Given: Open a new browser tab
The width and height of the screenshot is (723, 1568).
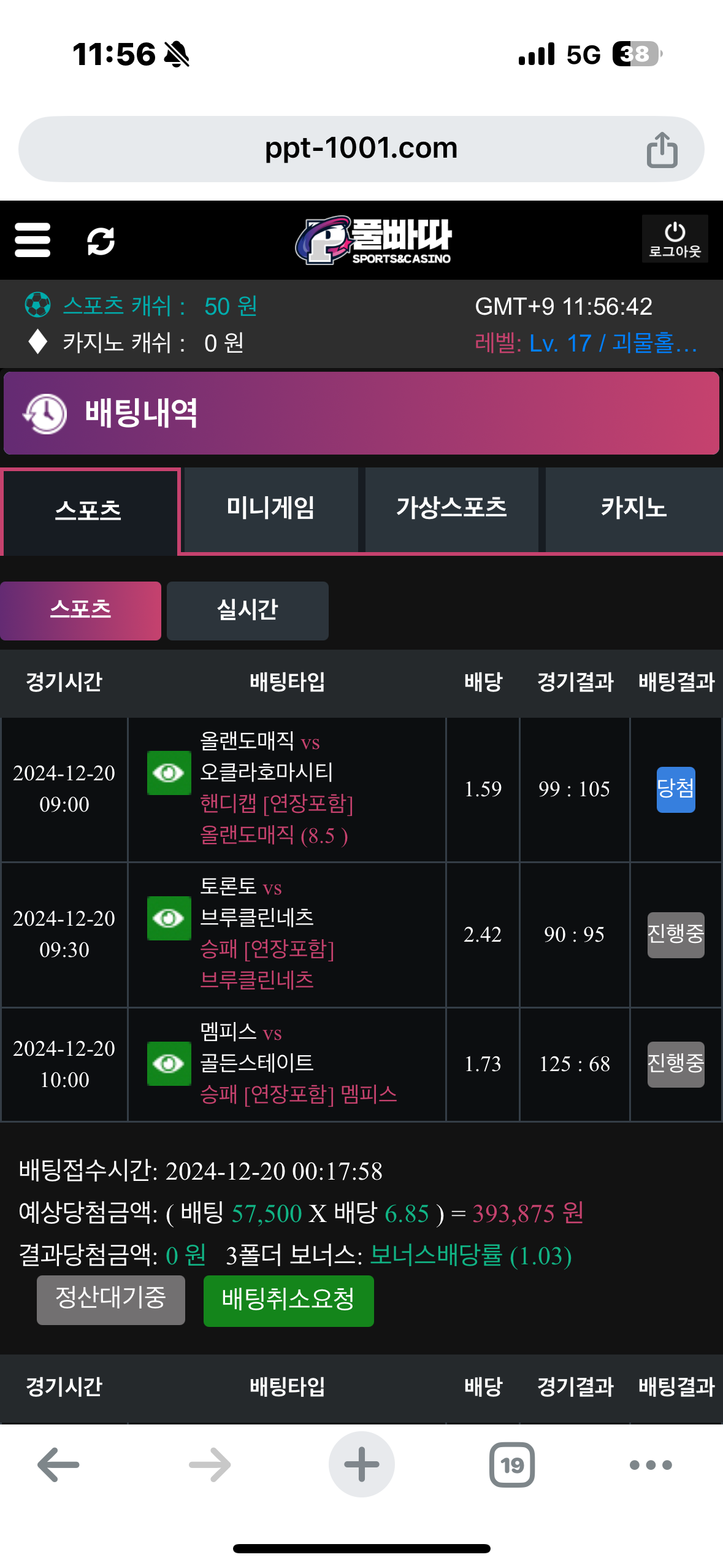Looking at the screenshot, I should 361,1464.
